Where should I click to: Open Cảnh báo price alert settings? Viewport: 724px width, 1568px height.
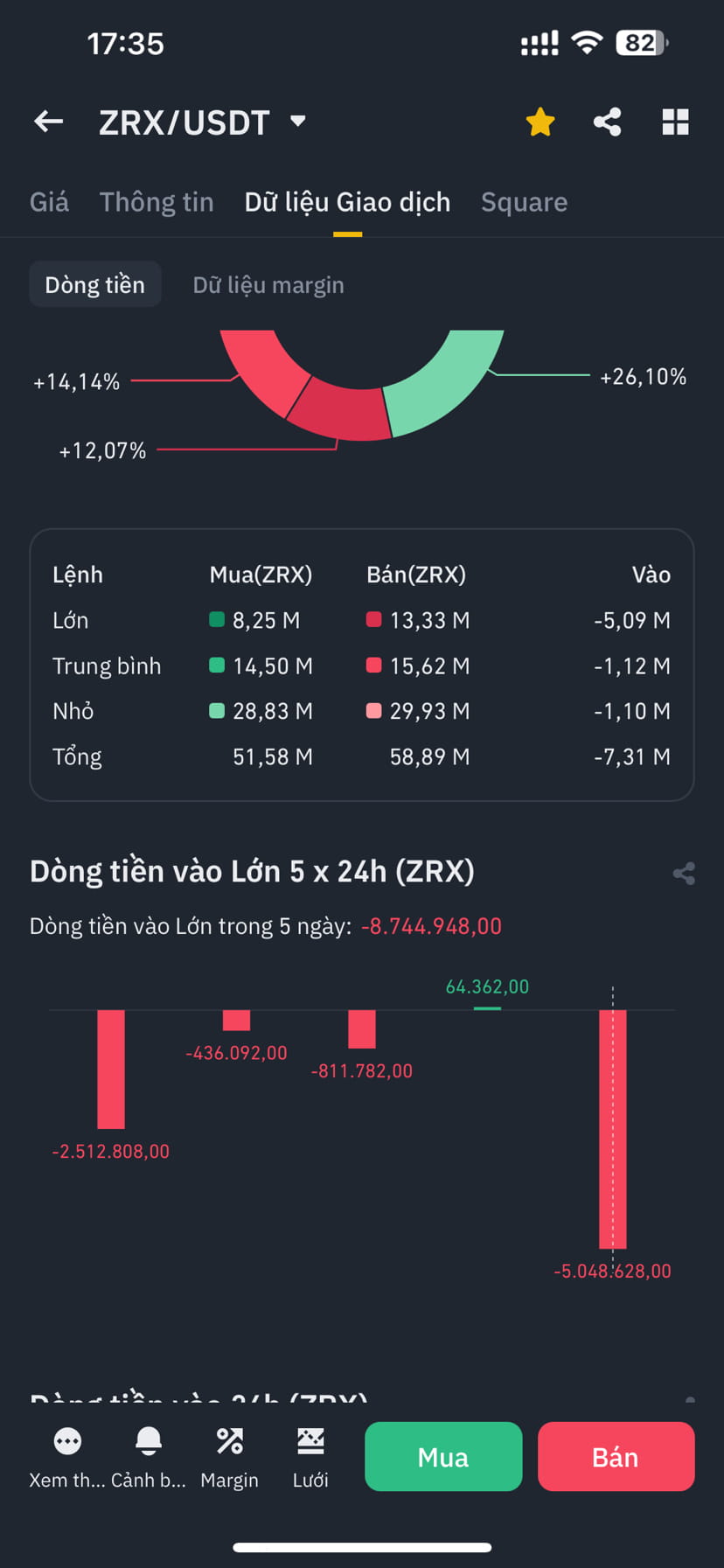[x=149, y=1440]
